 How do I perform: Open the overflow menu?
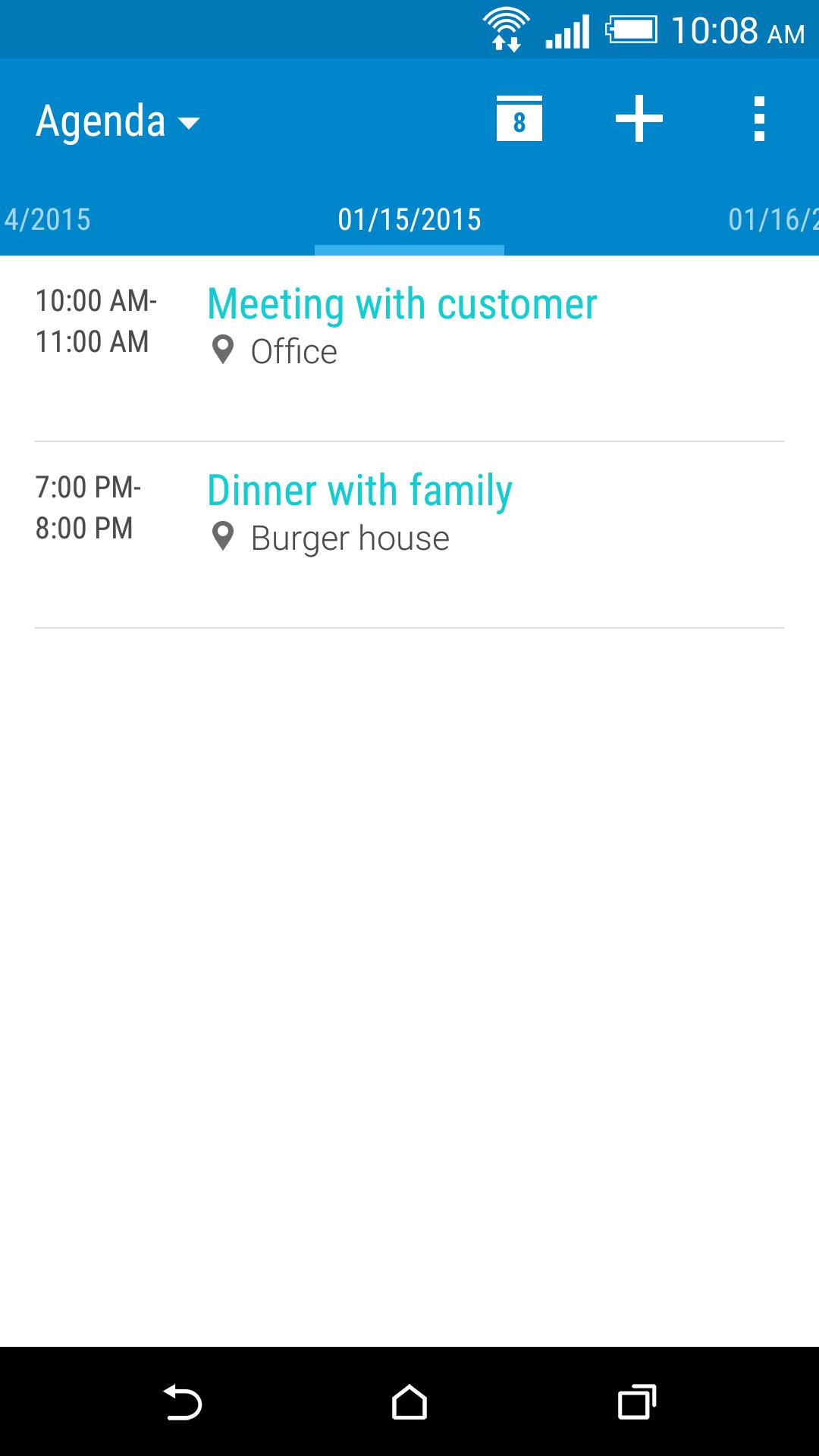point(759,119)
